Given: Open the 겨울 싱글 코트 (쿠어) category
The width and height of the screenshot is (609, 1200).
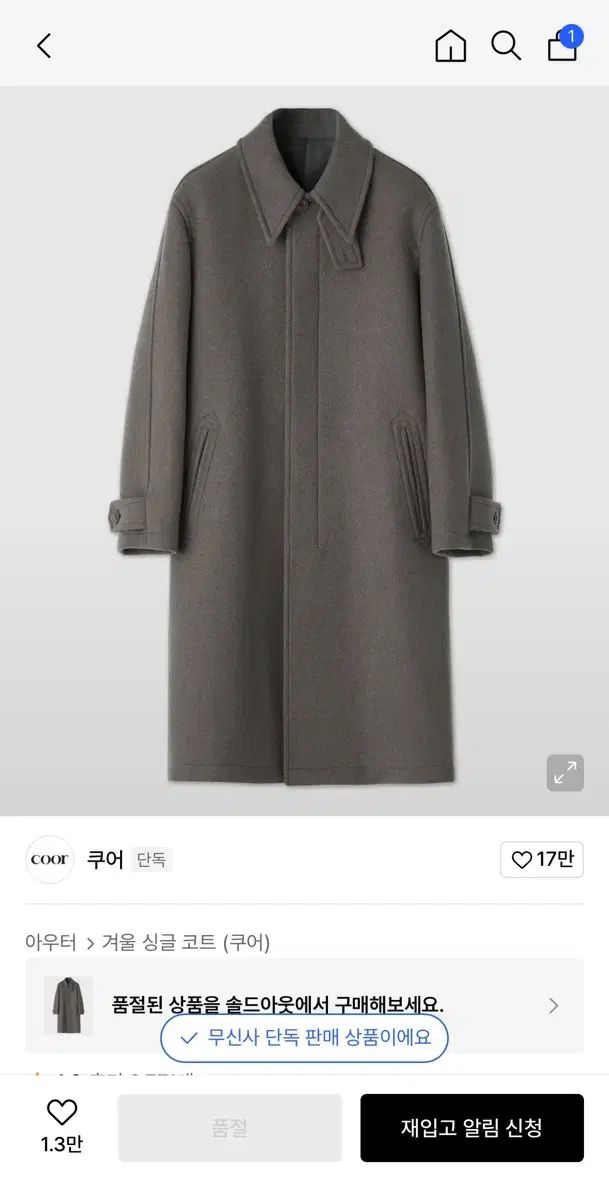Looking at the screenshot, I should click(x=186, y=942).
